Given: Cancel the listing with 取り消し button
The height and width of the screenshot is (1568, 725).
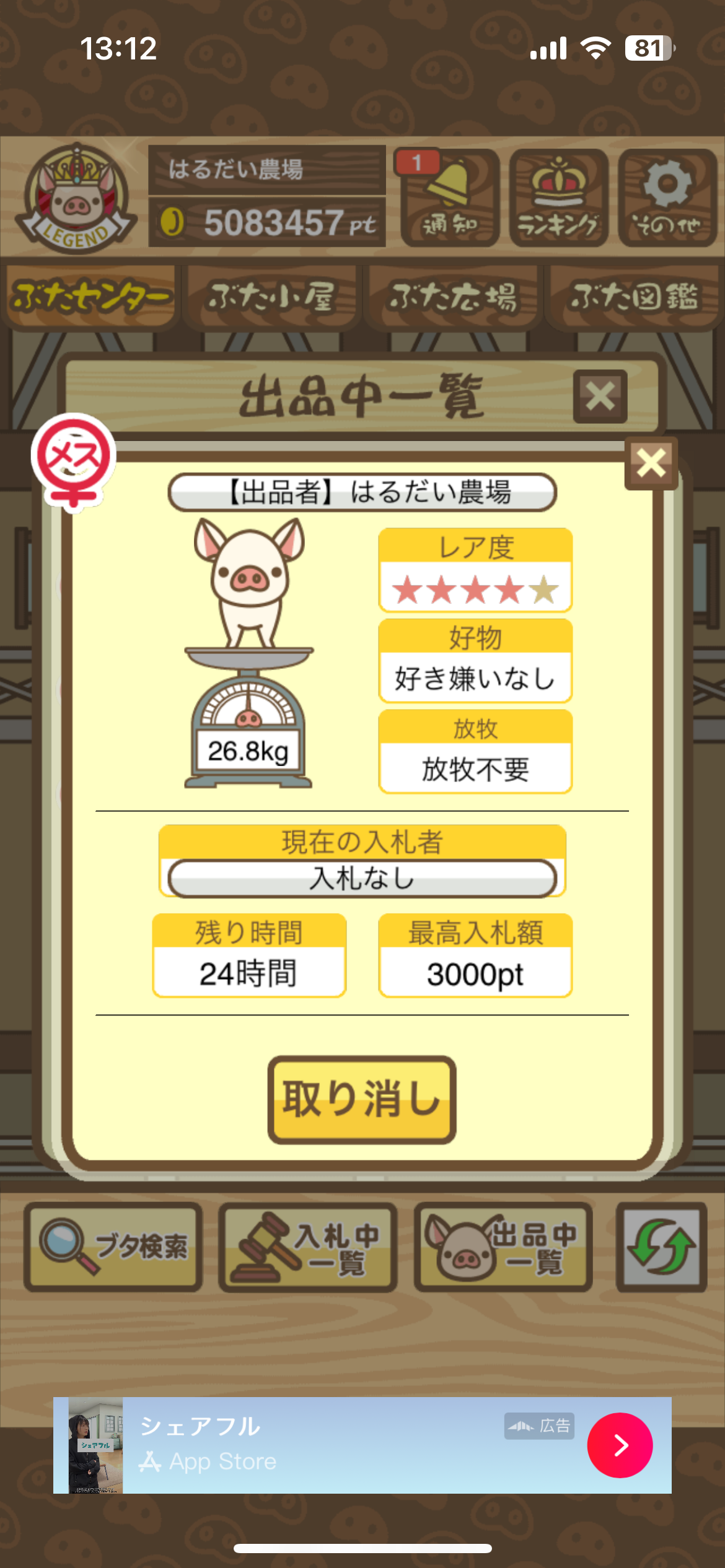Looking at the screenshot, I should click(x=362, y=1099).
